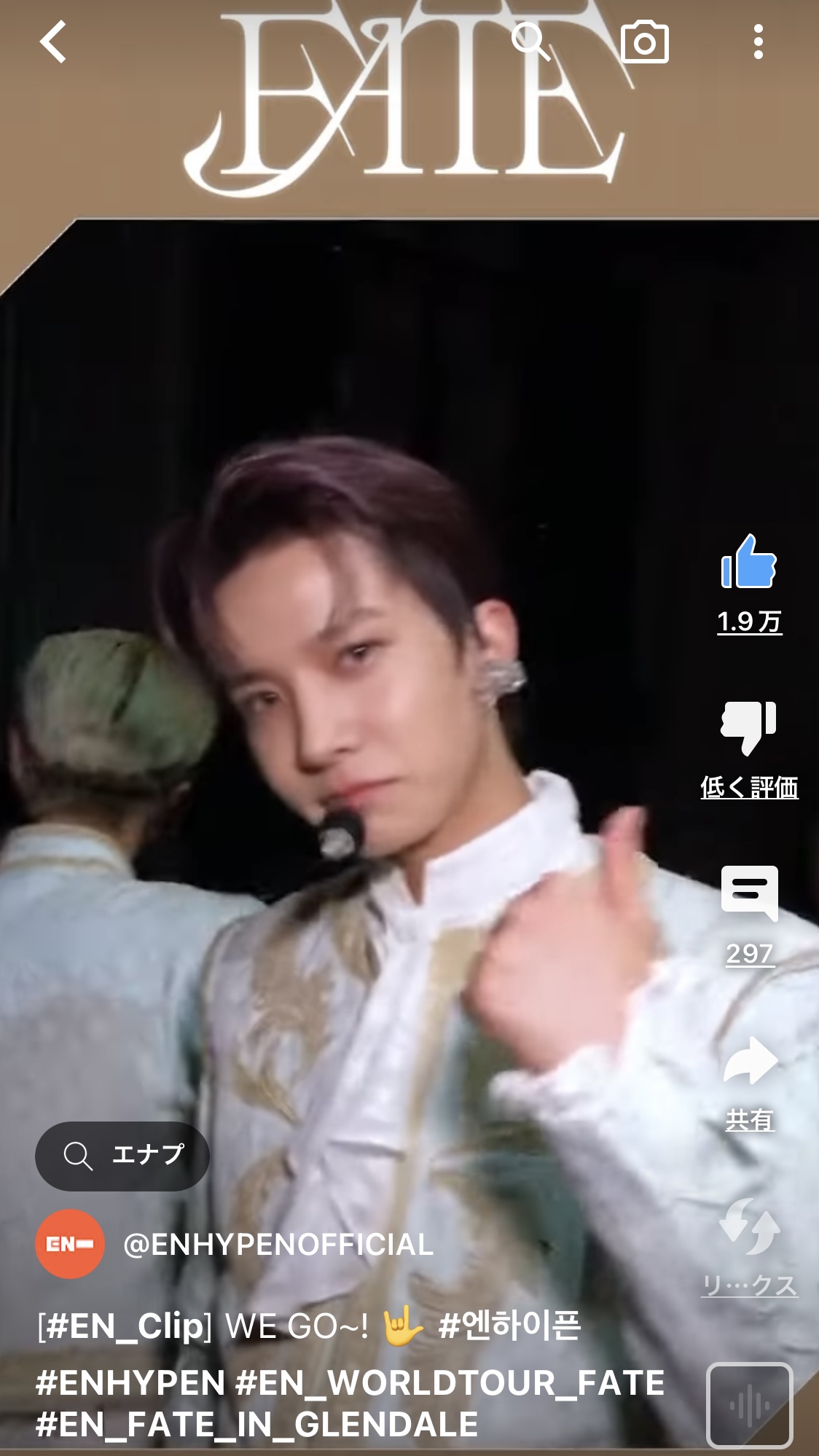Open the @ENHYPENOFFICIAL channel

(x=278, y=1245)
